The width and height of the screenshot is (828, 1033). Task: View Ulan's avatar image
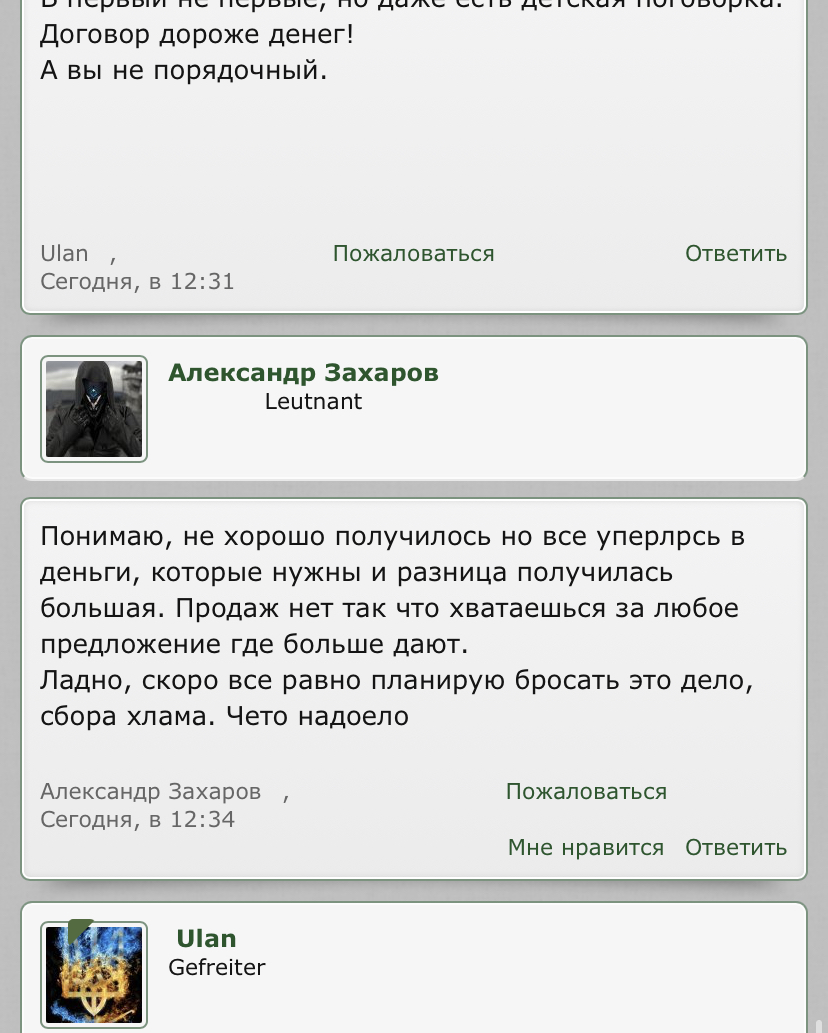(x=94, y=974)
